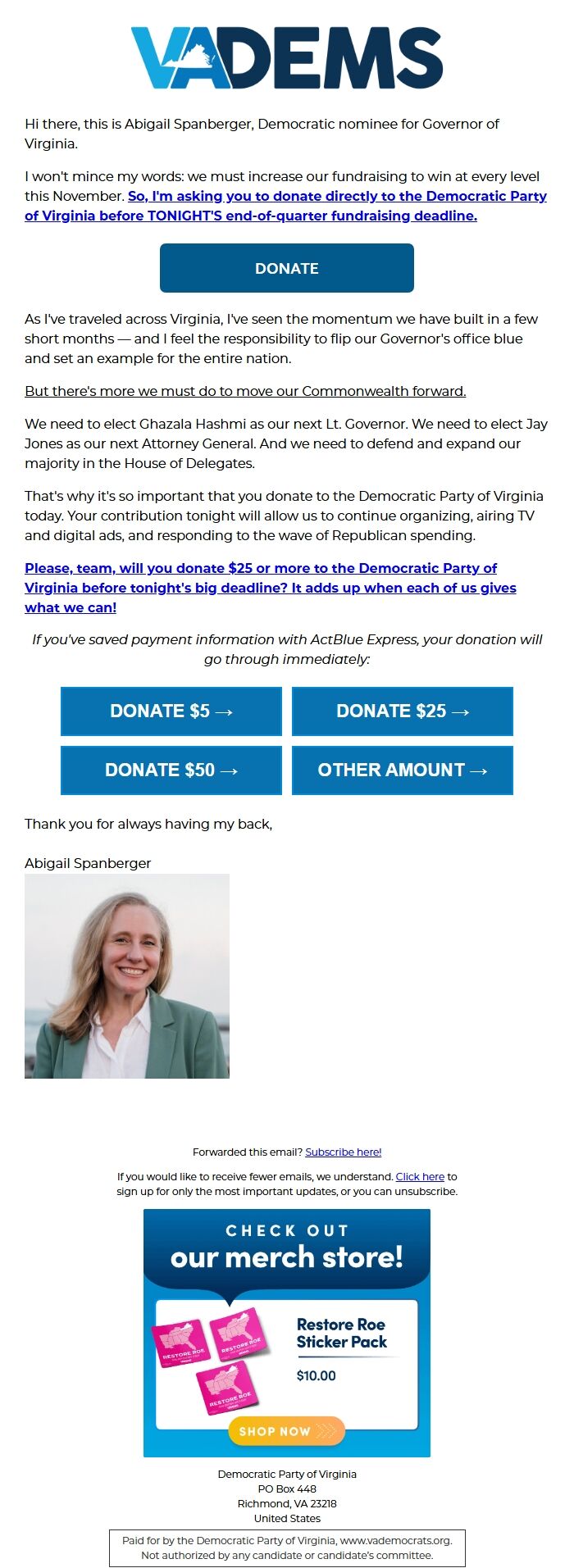Give with the DONATE $50 button
Screen dimensions: 574x1568
coord(171,770)
